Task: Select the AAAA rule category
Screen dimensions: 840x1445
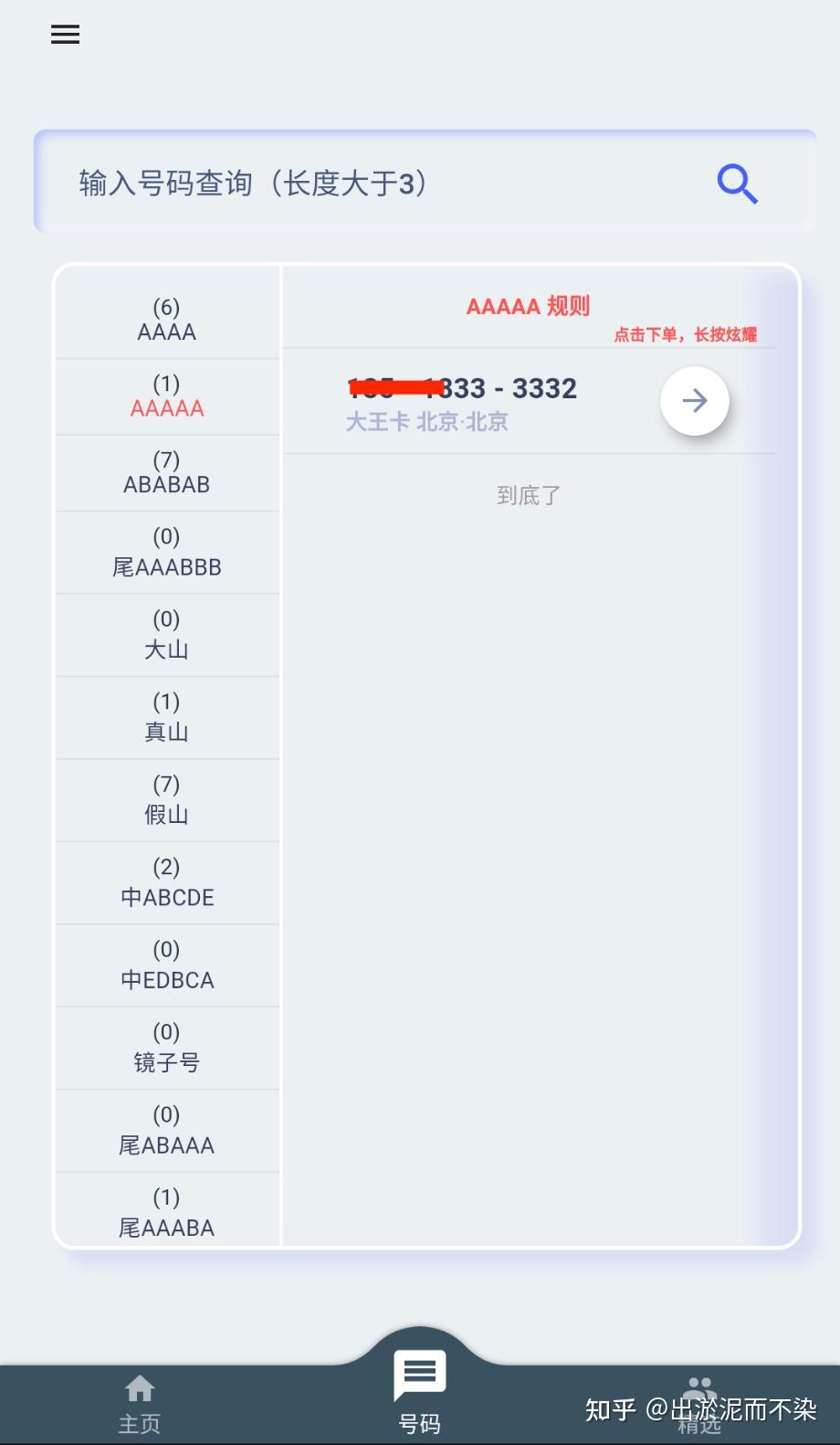Action: tap(167, 319)
